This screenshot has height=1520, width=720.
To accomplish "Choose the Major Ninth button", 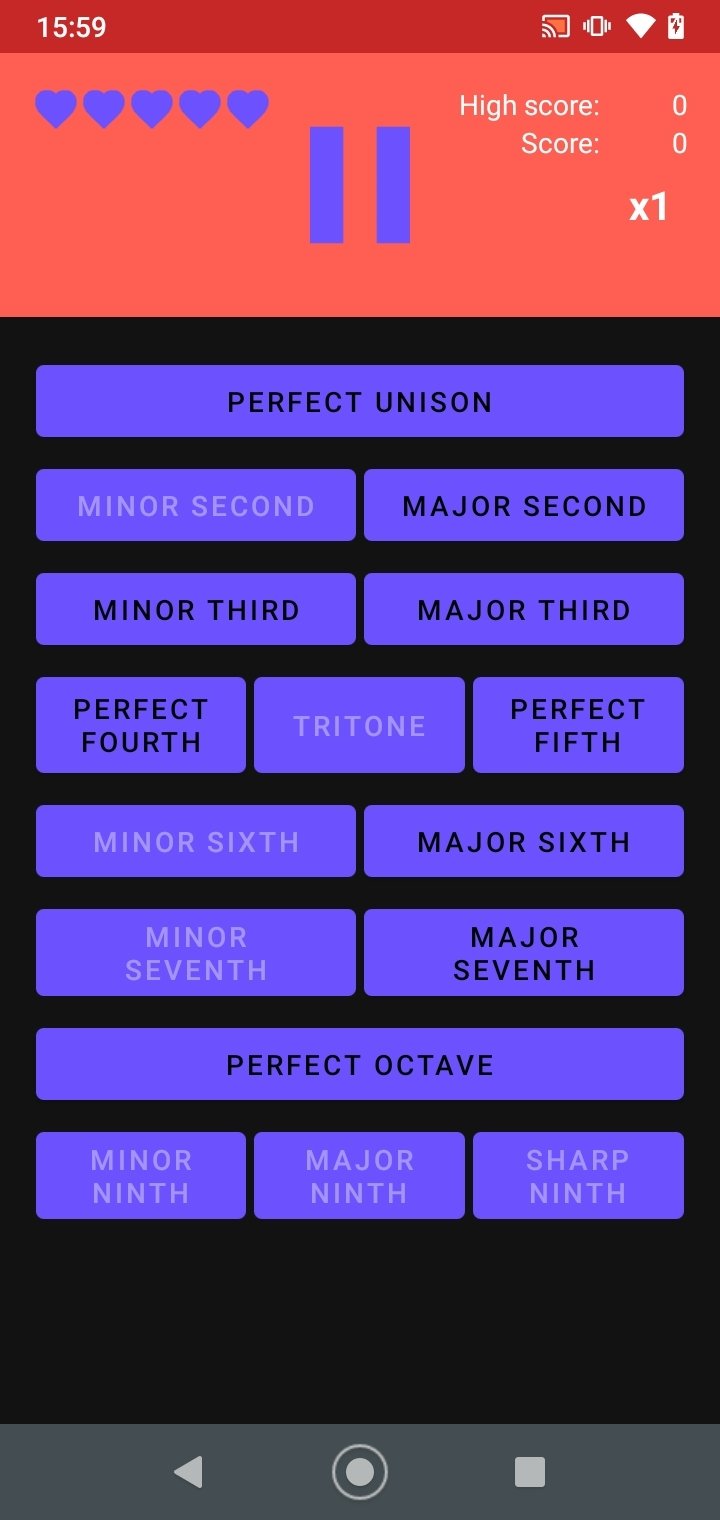I will 359,1176.
